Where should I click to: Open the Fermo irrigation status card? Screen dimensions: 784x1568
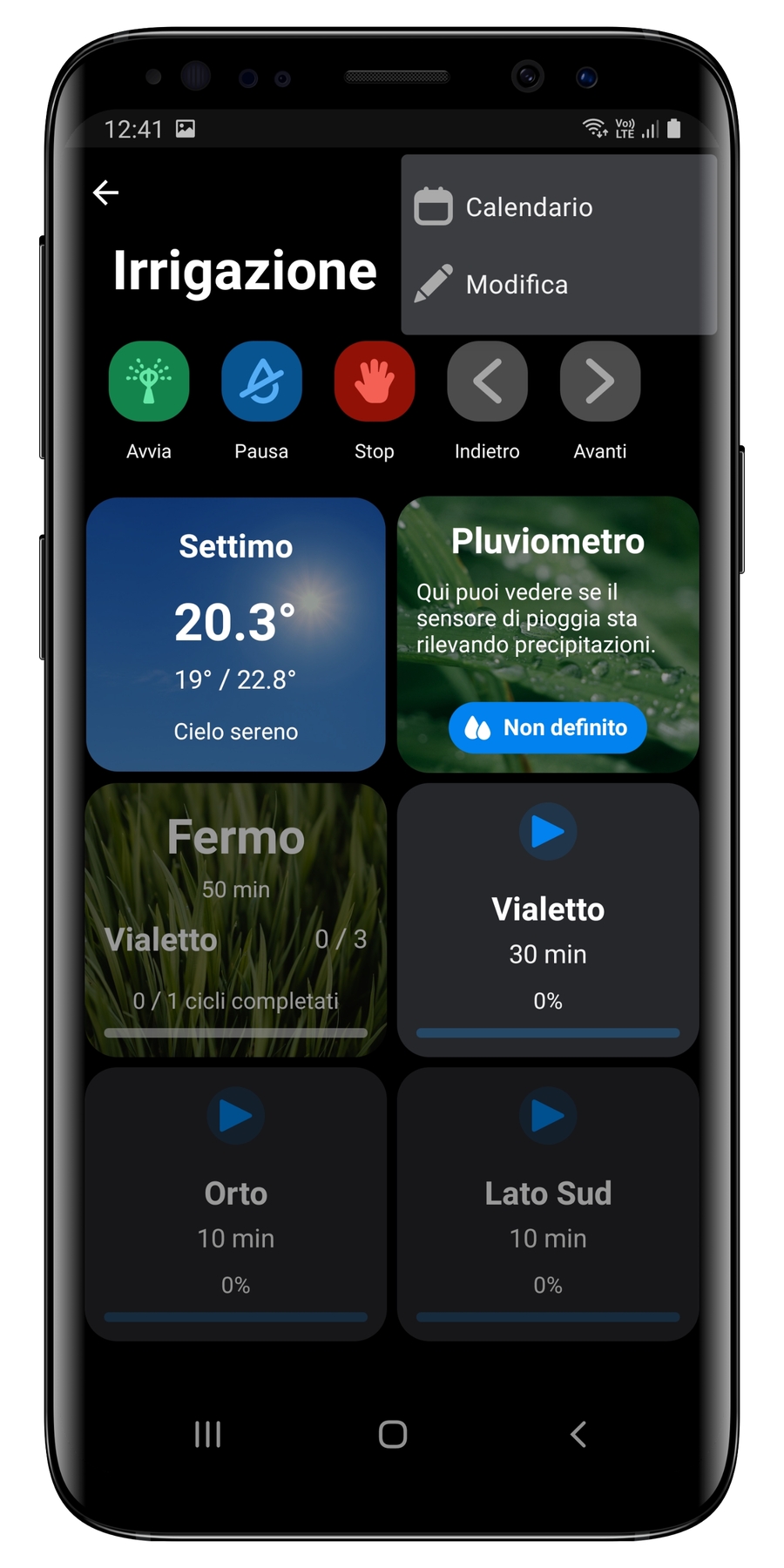coord(235,919)
